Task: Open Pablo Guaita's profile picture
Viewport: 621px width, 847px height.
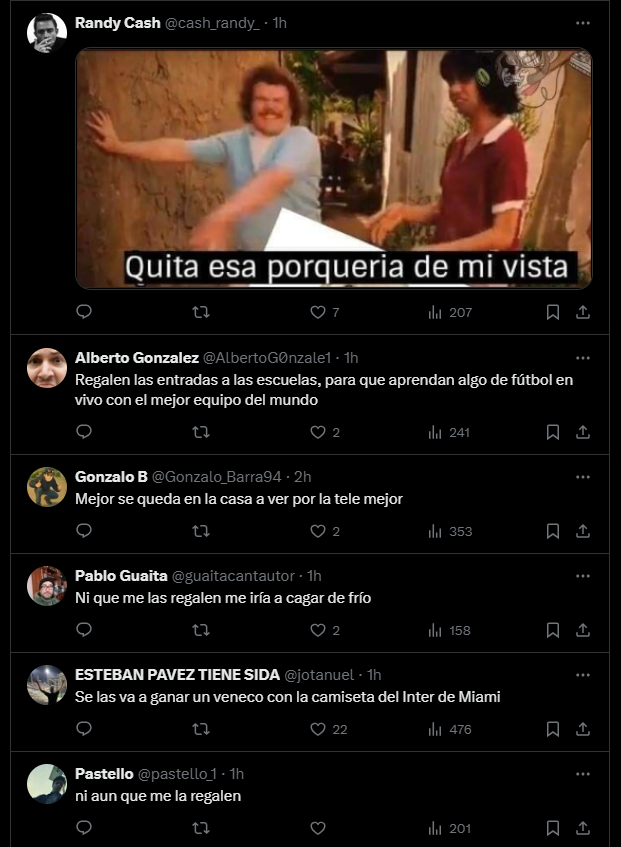Action: pos(47,586)
